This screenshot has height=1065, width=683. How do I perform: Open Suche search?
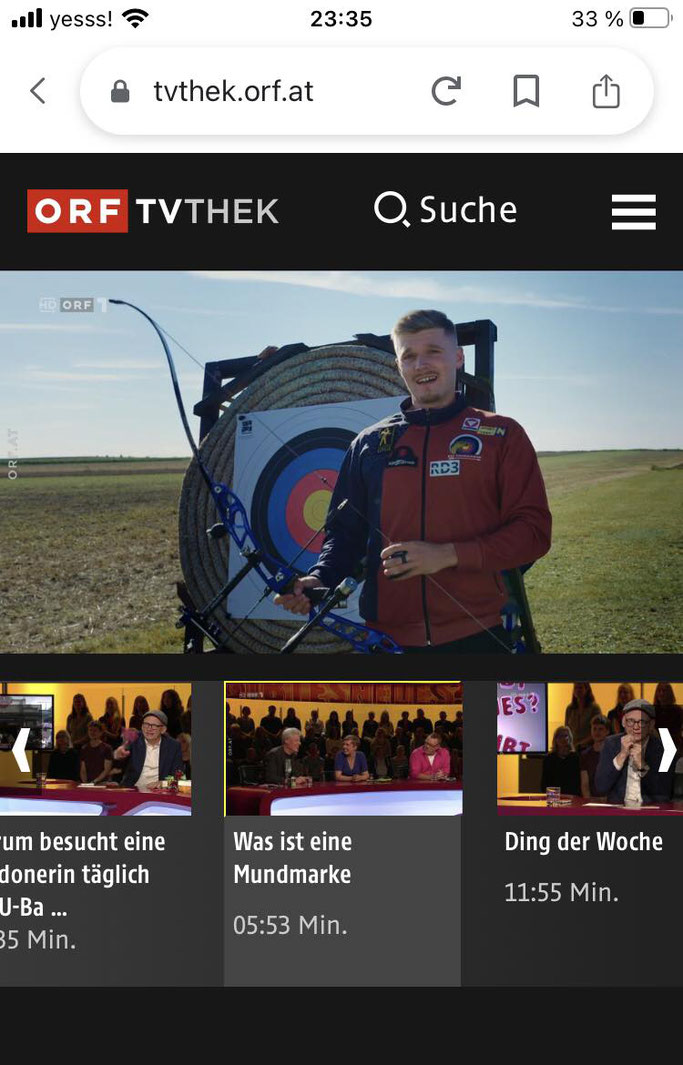pos(446,210)
